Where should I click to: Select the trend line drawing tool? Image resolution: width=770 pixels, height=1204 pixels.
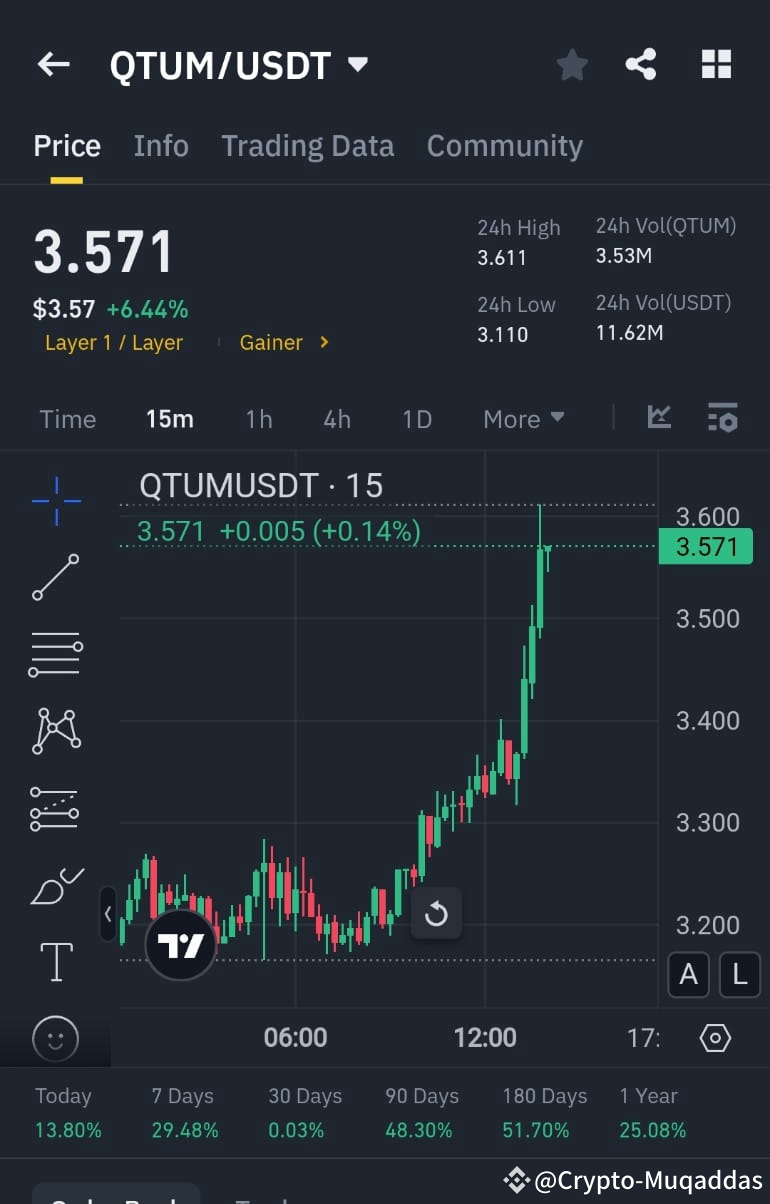coord(55,578)
